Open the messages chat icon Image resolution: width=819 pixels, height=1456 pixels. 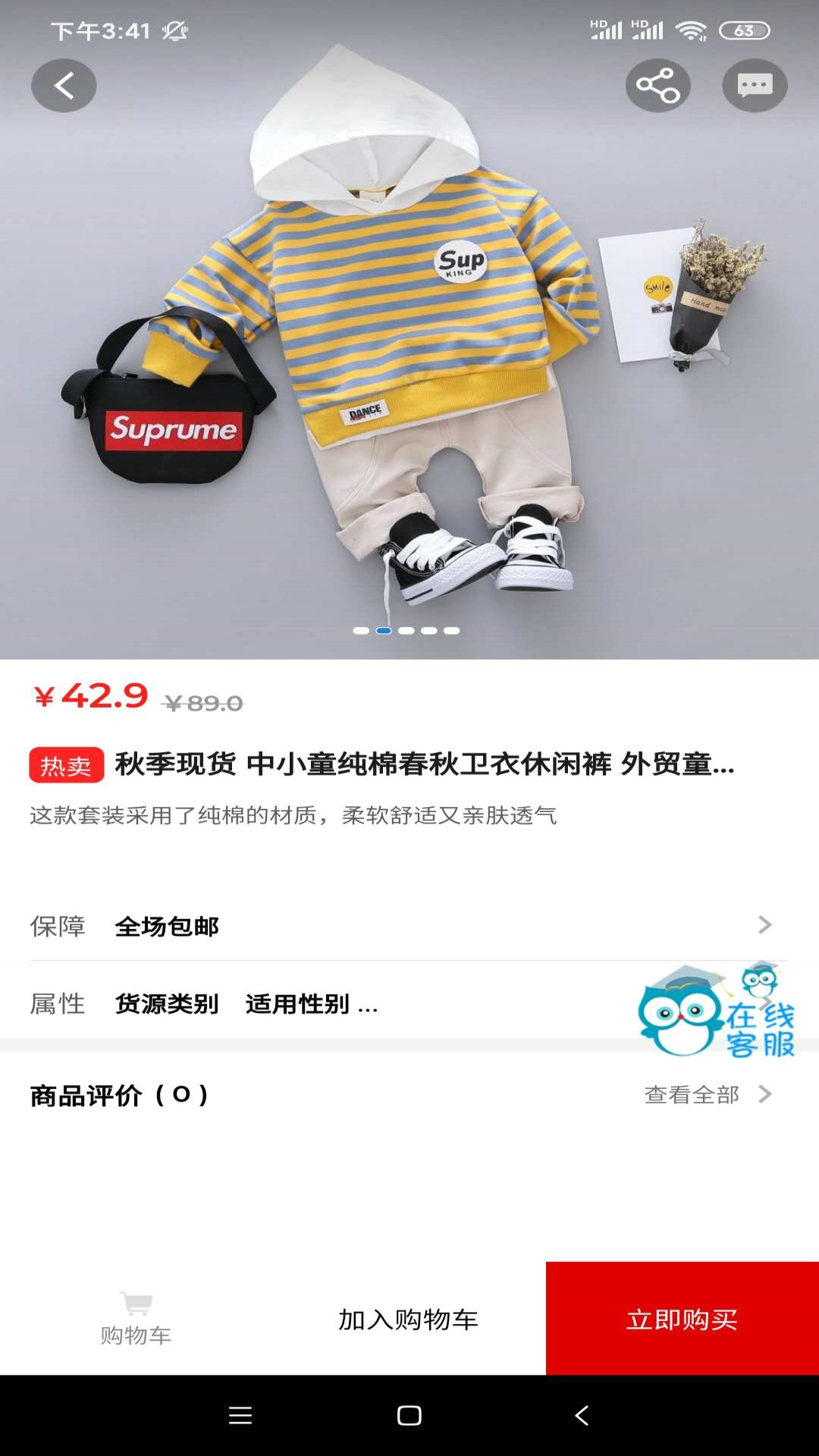click(755, 86)
